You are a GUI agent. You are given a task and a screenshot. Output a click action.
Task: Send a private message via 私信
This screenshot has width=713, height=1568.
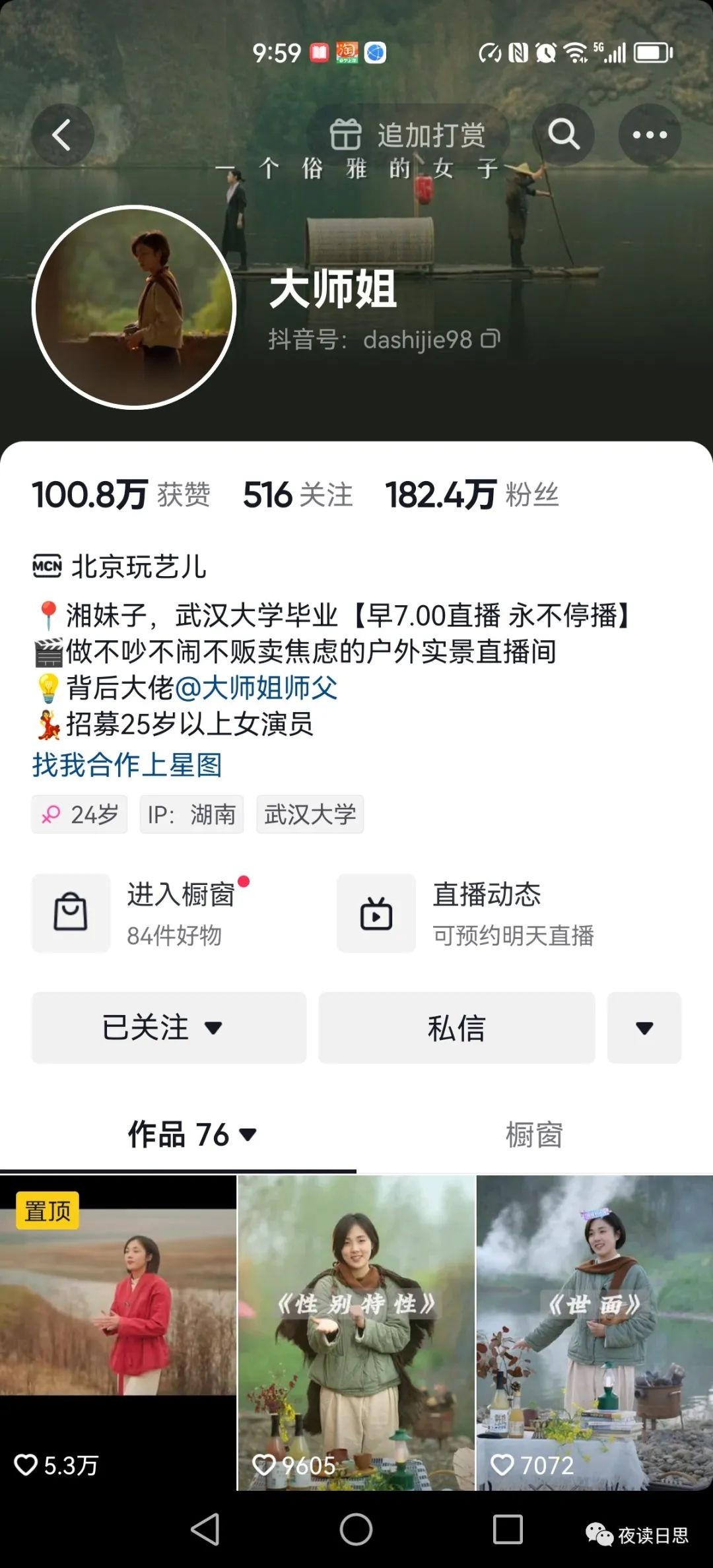tap(456, 1028)
